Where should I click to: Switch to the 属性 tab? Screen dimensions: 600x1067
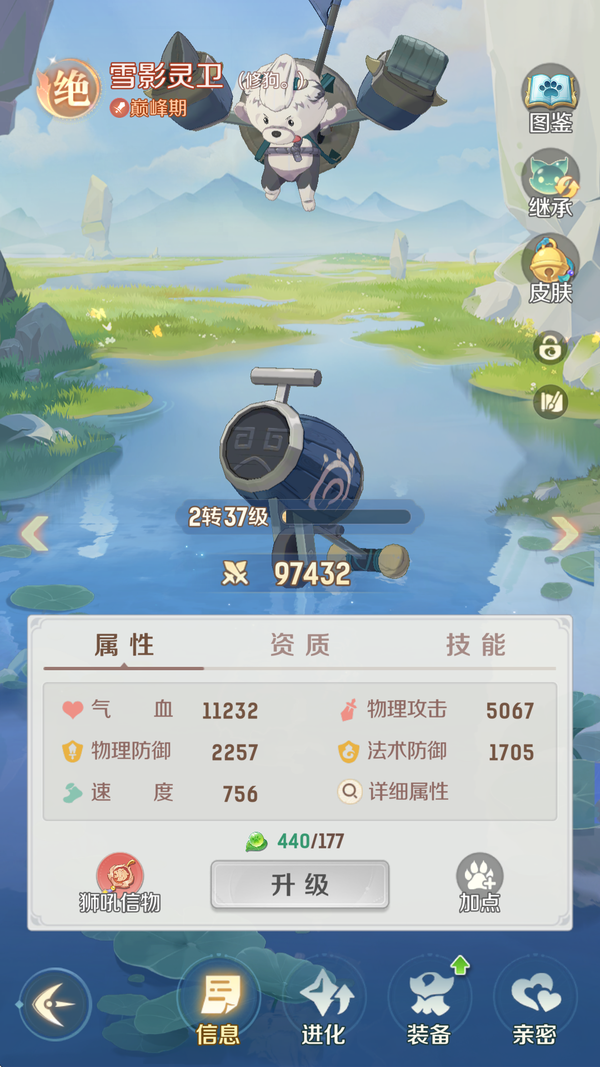(124, 645)
